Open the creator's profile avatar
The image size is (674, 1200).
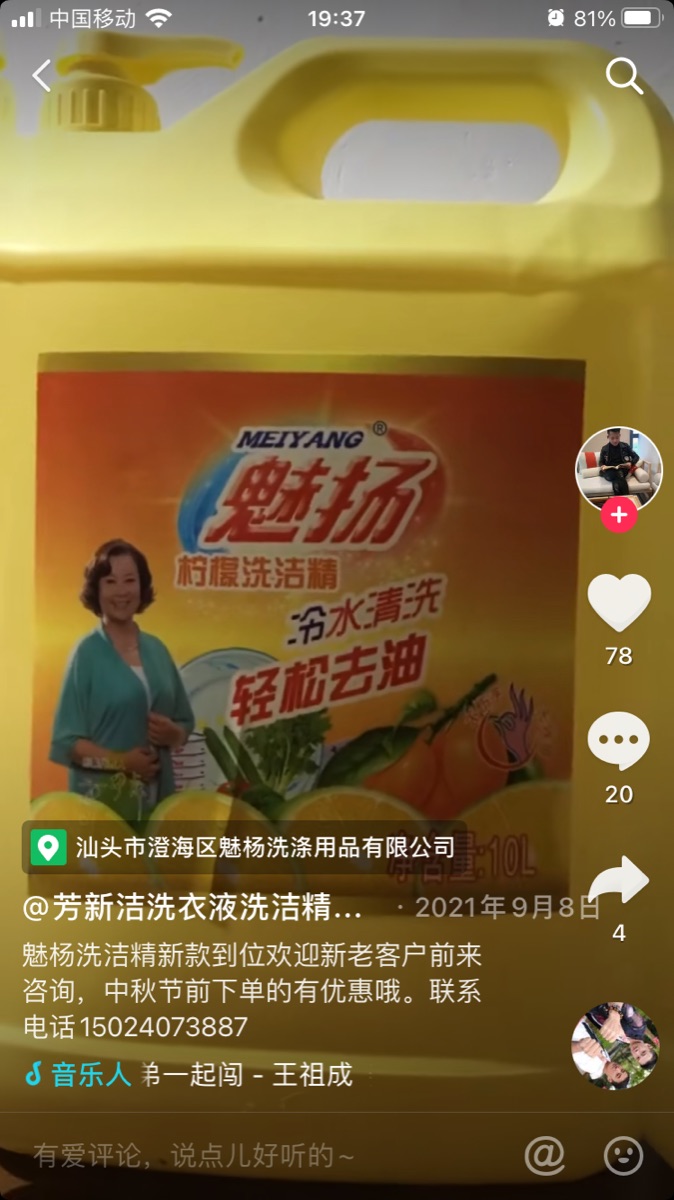tap(619, 469)
